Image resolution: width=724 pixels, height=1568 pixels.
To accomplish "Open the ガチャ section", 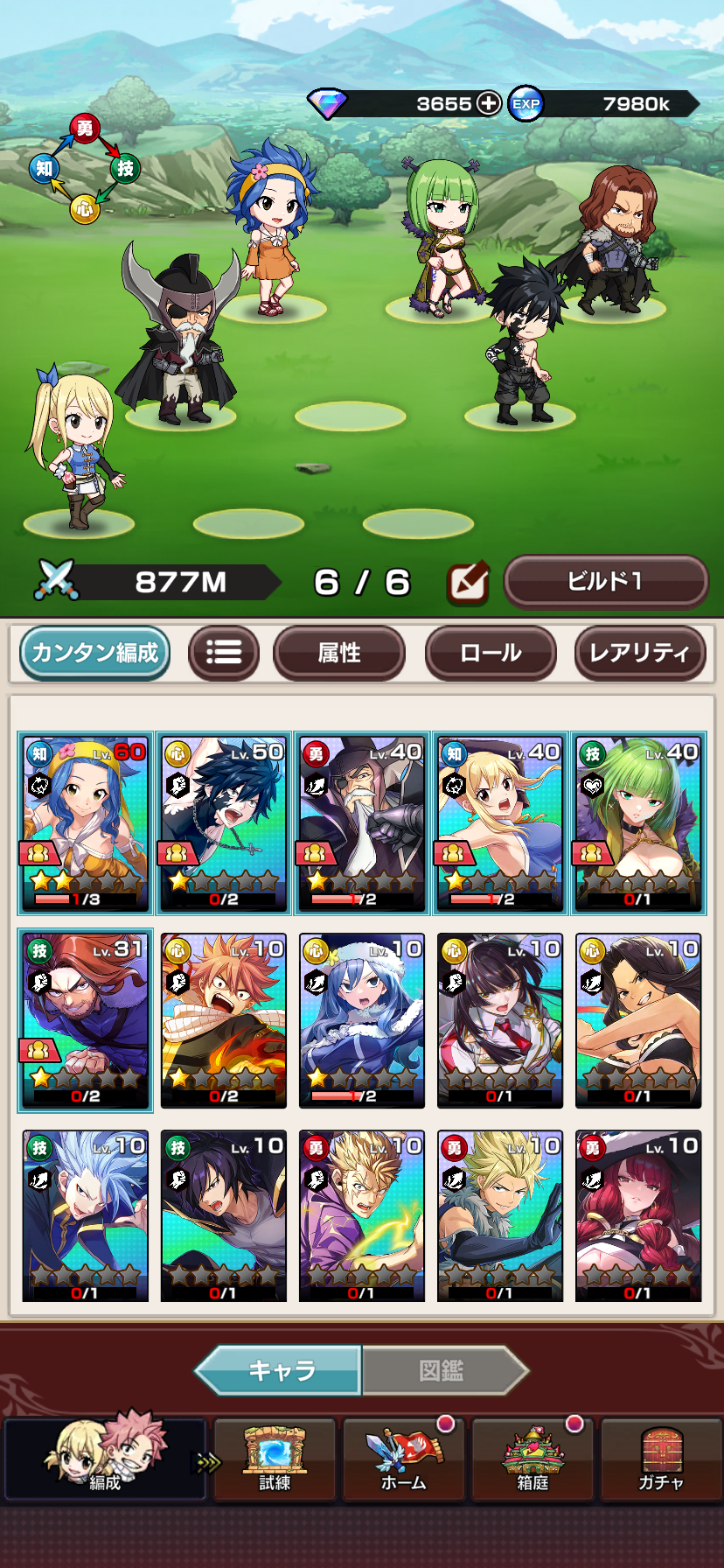I will click(x=661, y=1459).
